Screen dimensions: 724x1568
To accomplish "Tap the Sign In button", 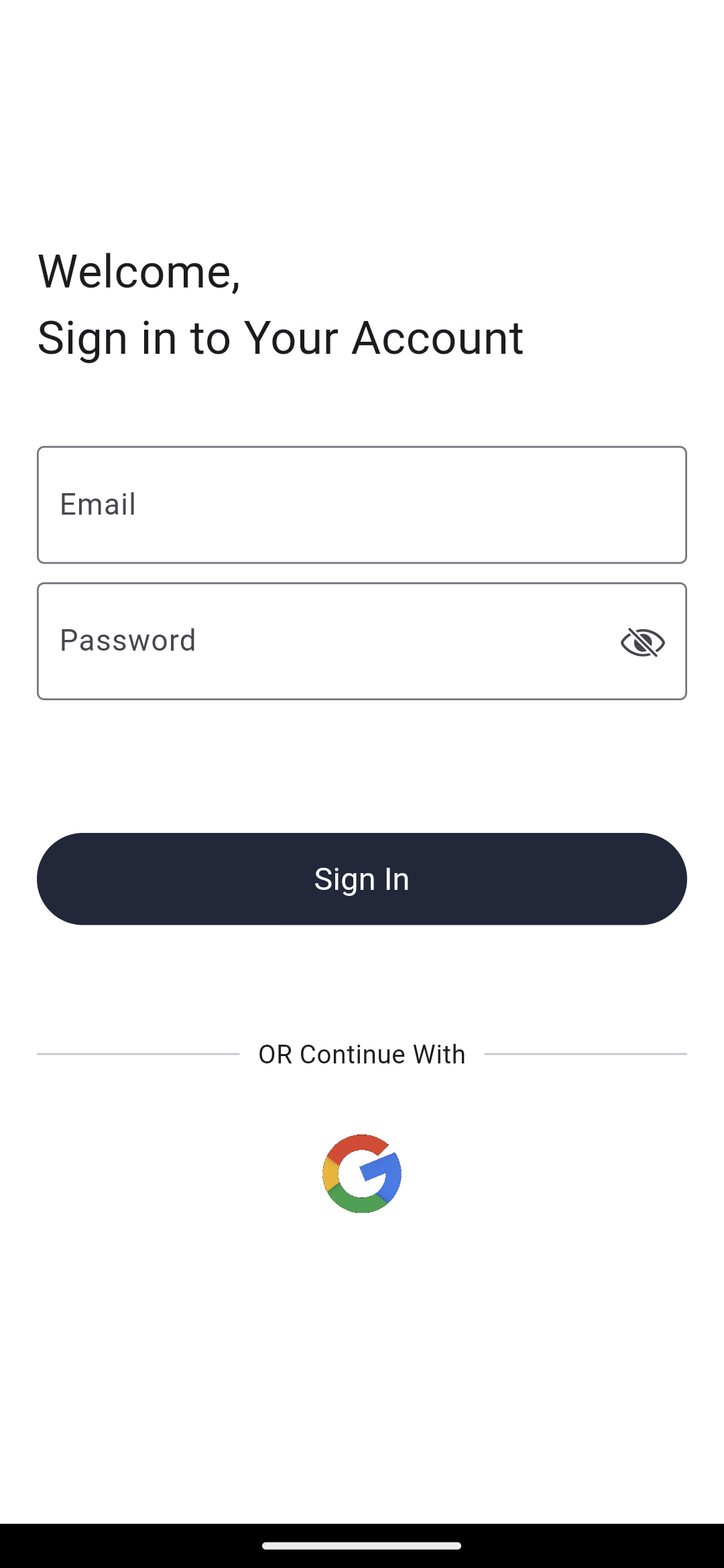I will [362, 878].
